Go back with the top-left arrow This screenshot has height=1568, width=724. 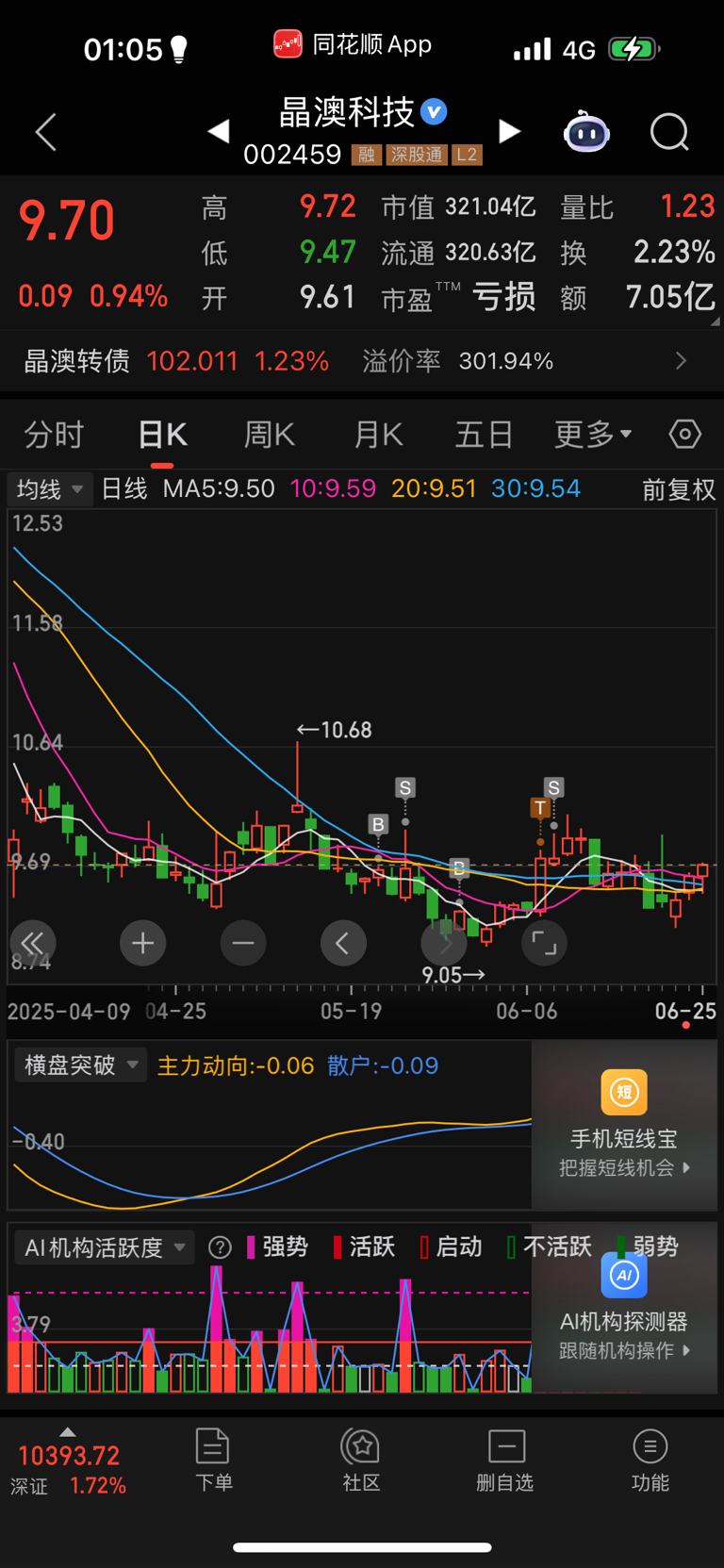[46, 132]
